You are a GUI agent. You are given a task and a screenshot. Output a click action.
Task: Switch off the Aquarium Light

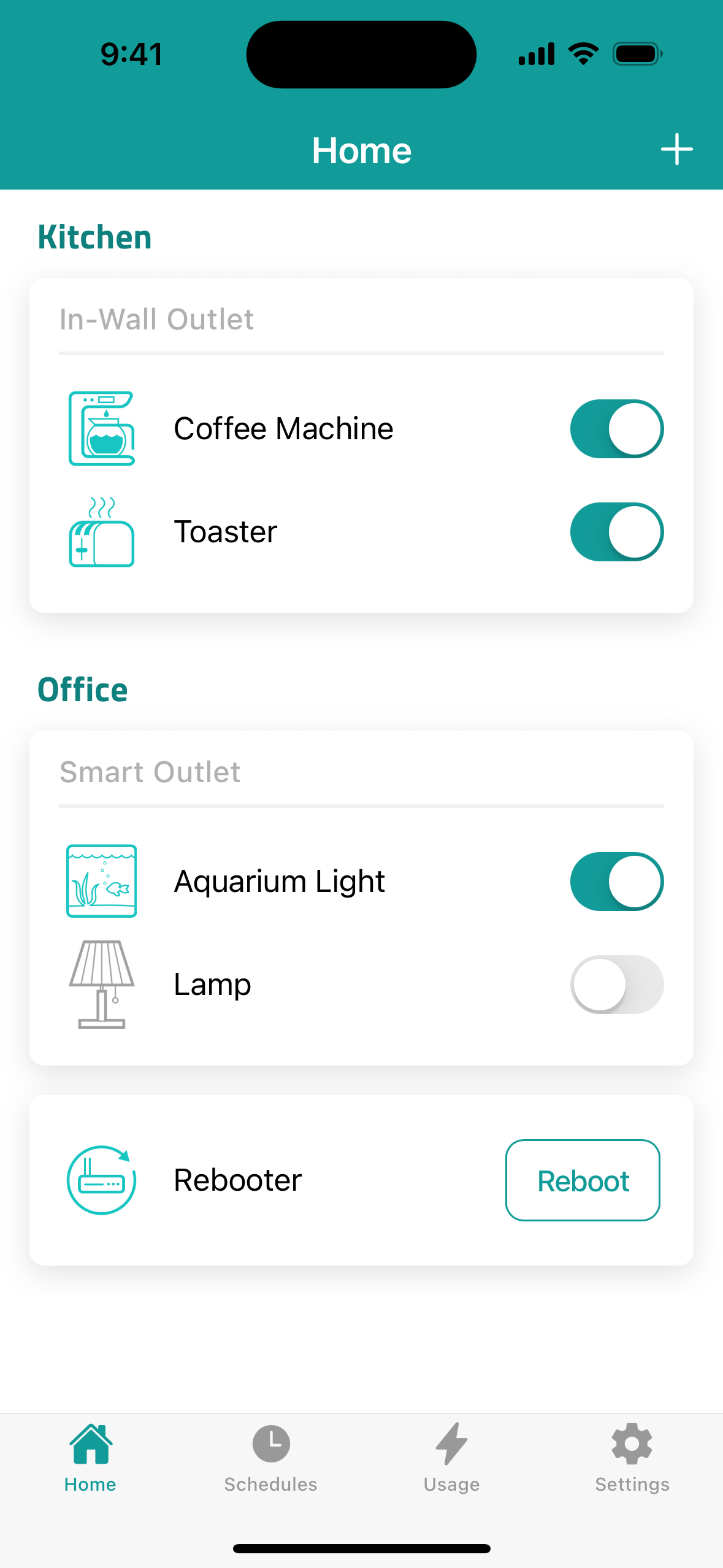616,882
